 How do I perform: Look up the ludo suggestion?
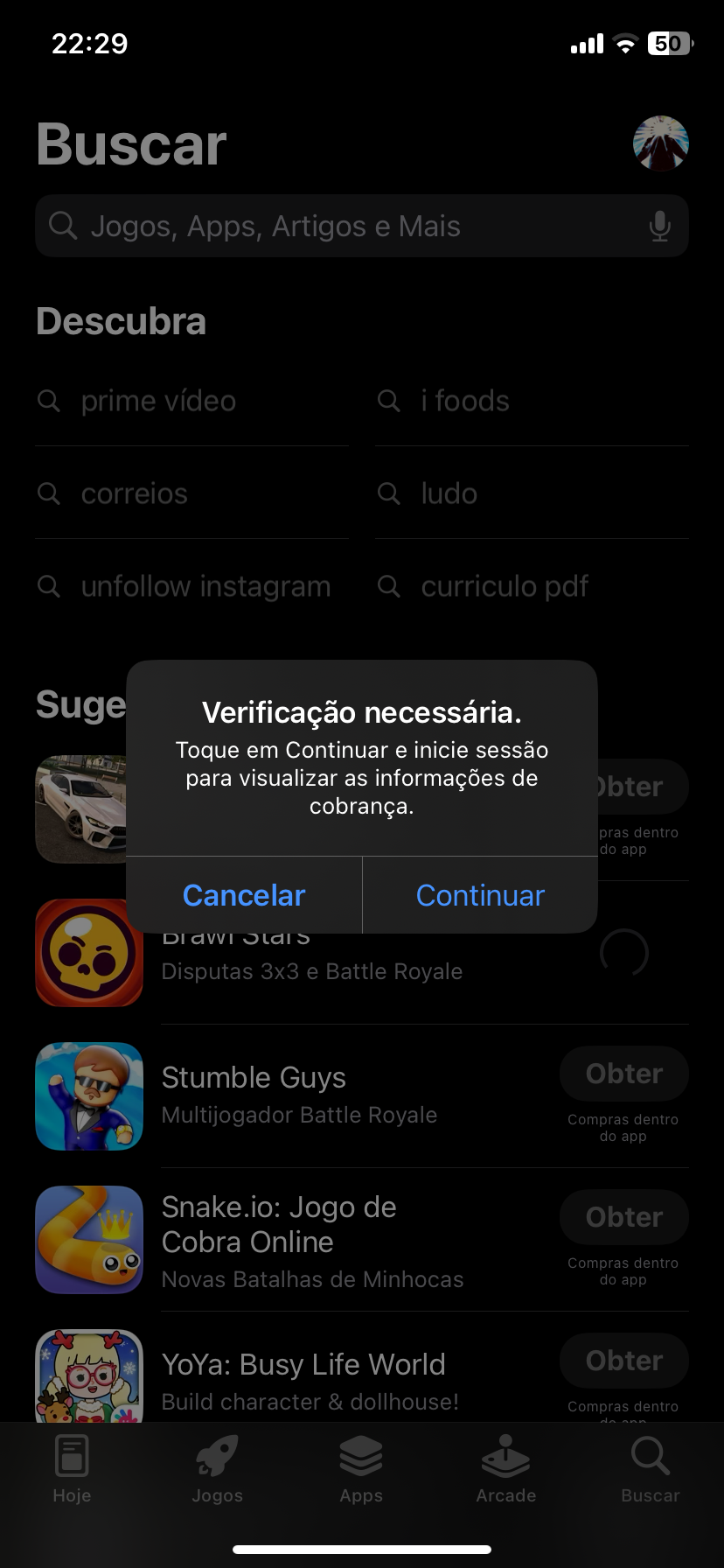[449, 493]
